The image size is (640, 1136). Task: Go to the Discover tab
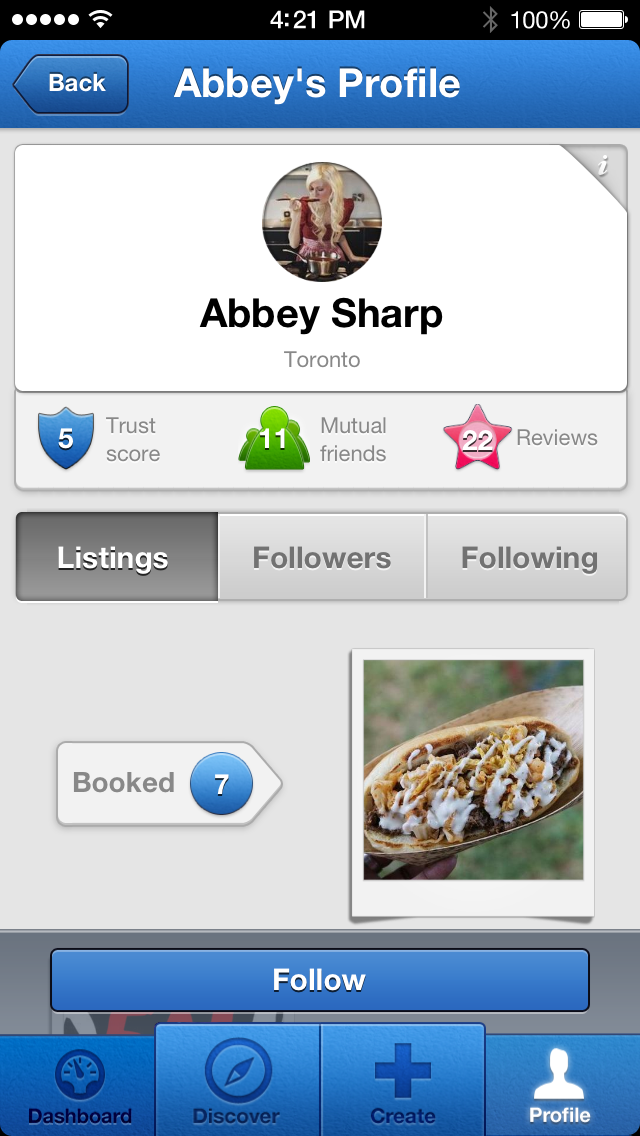[x=237, y=1088]
